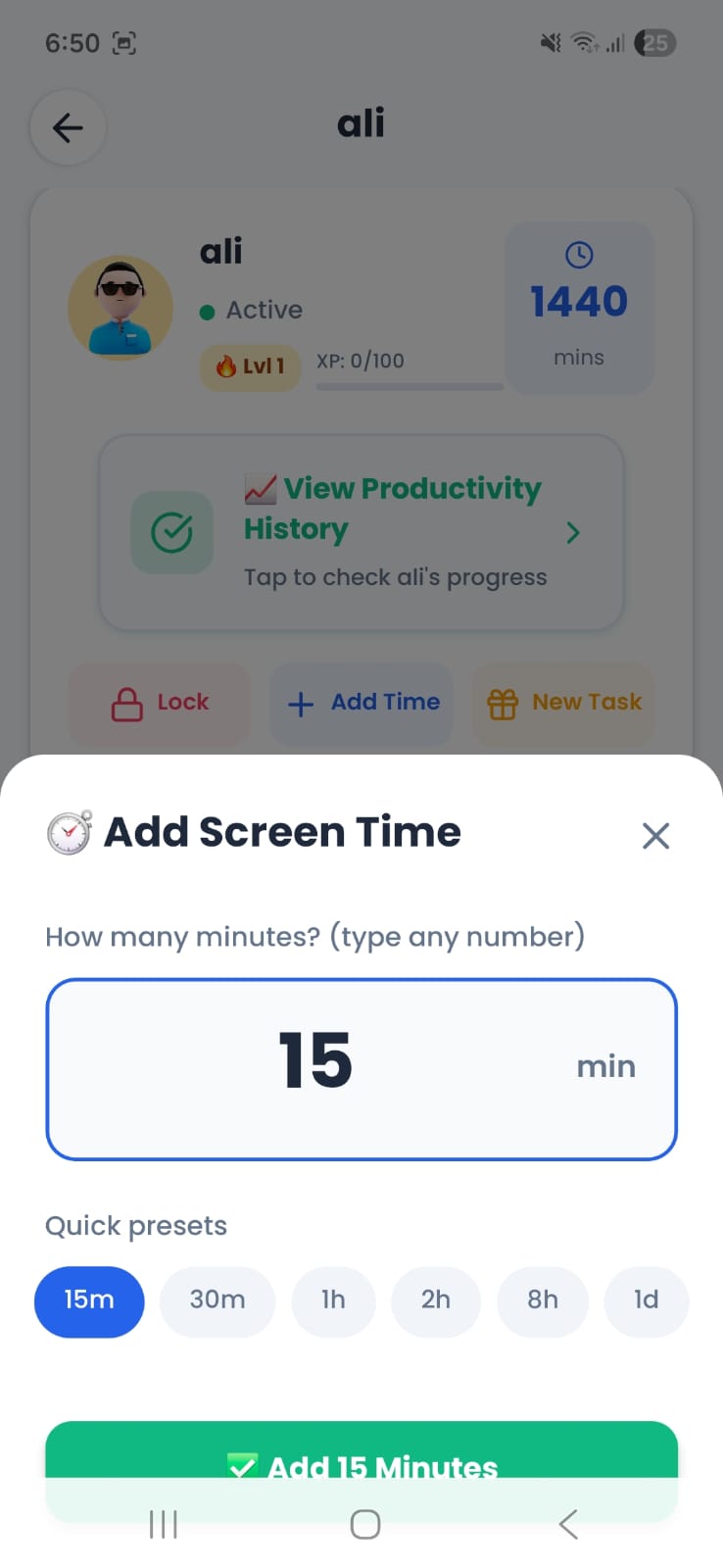The width and height of the screenshot is (723, 1568).
Task: Select the 1d quick preset
Action: 647,1301
